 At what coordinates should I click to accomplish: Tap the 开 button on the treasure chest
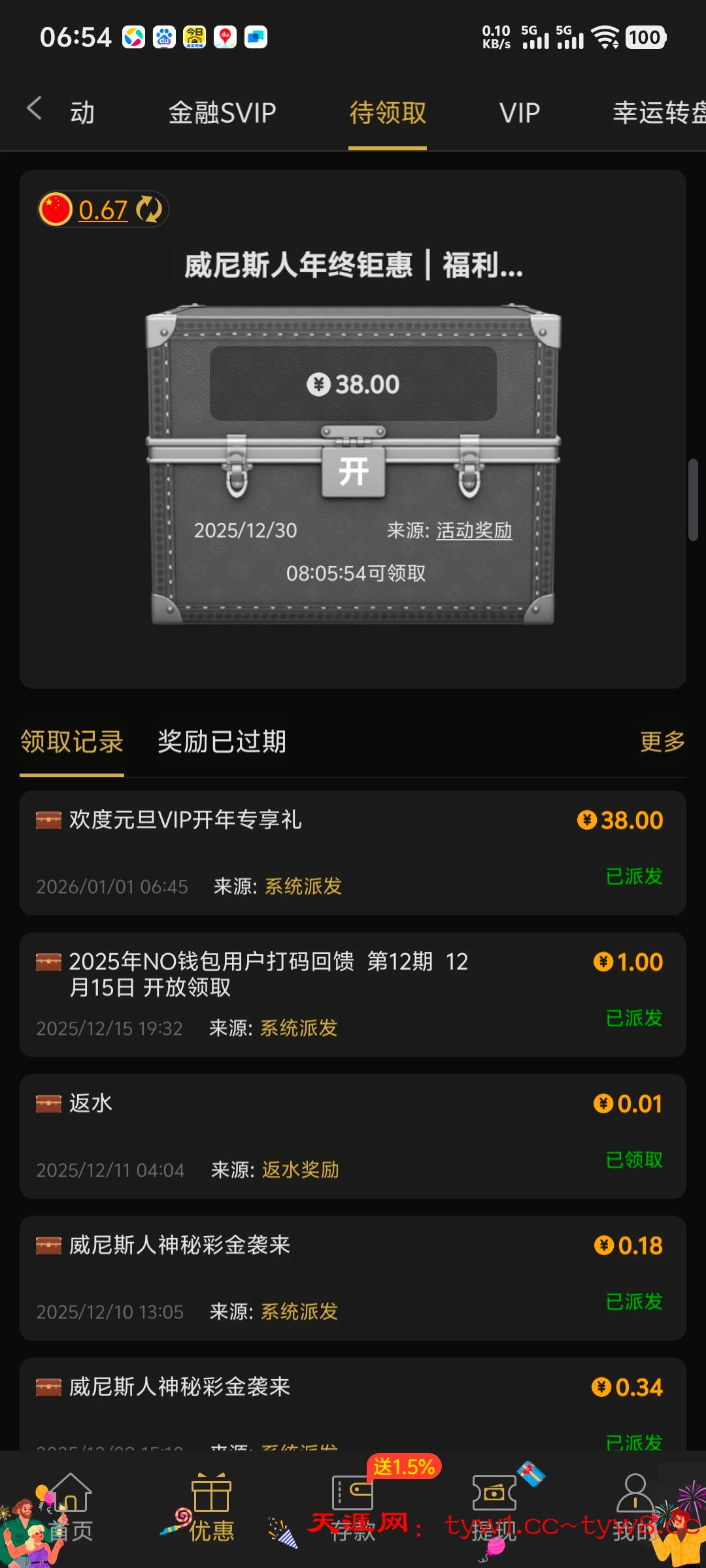click(x=353, y=471)
